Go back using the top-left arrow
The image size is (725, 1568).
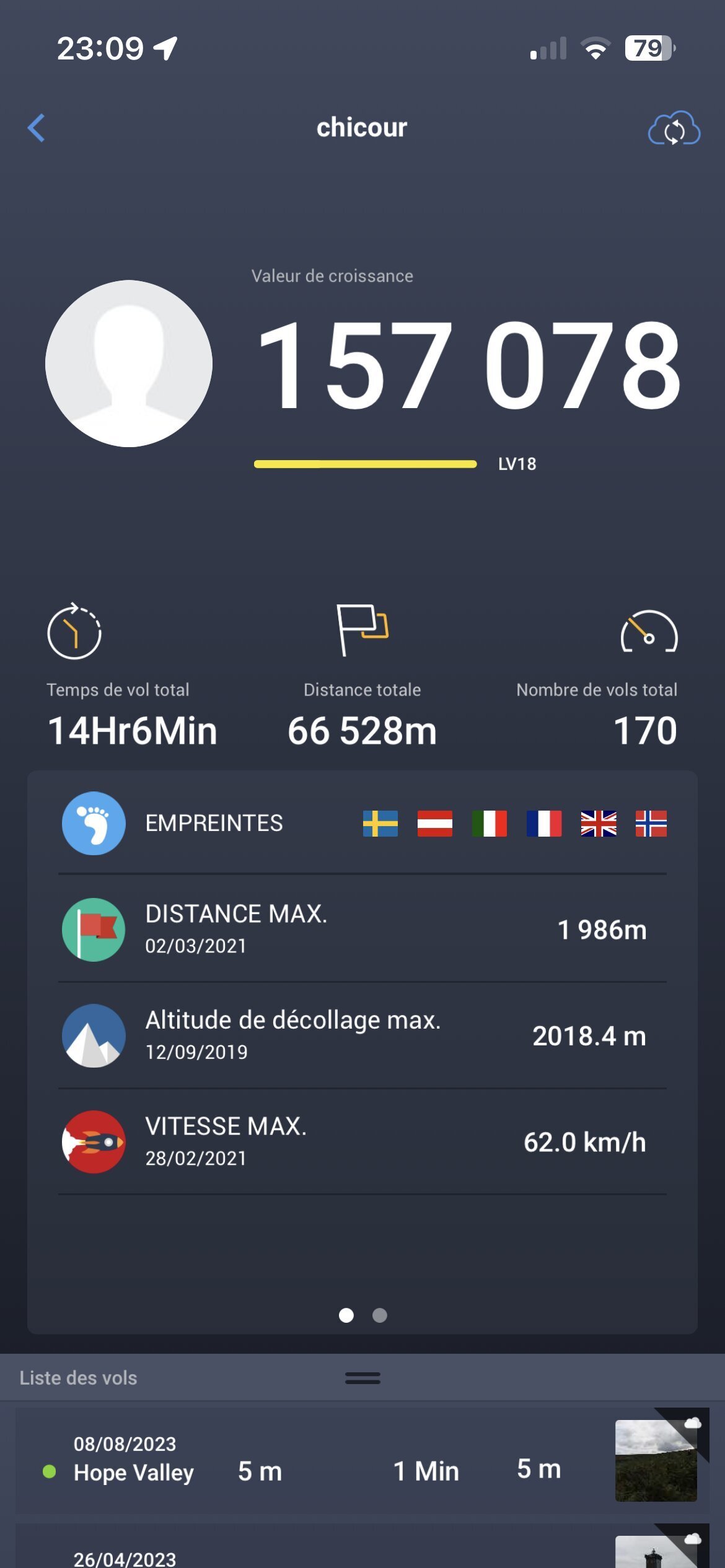coord(37,128)
